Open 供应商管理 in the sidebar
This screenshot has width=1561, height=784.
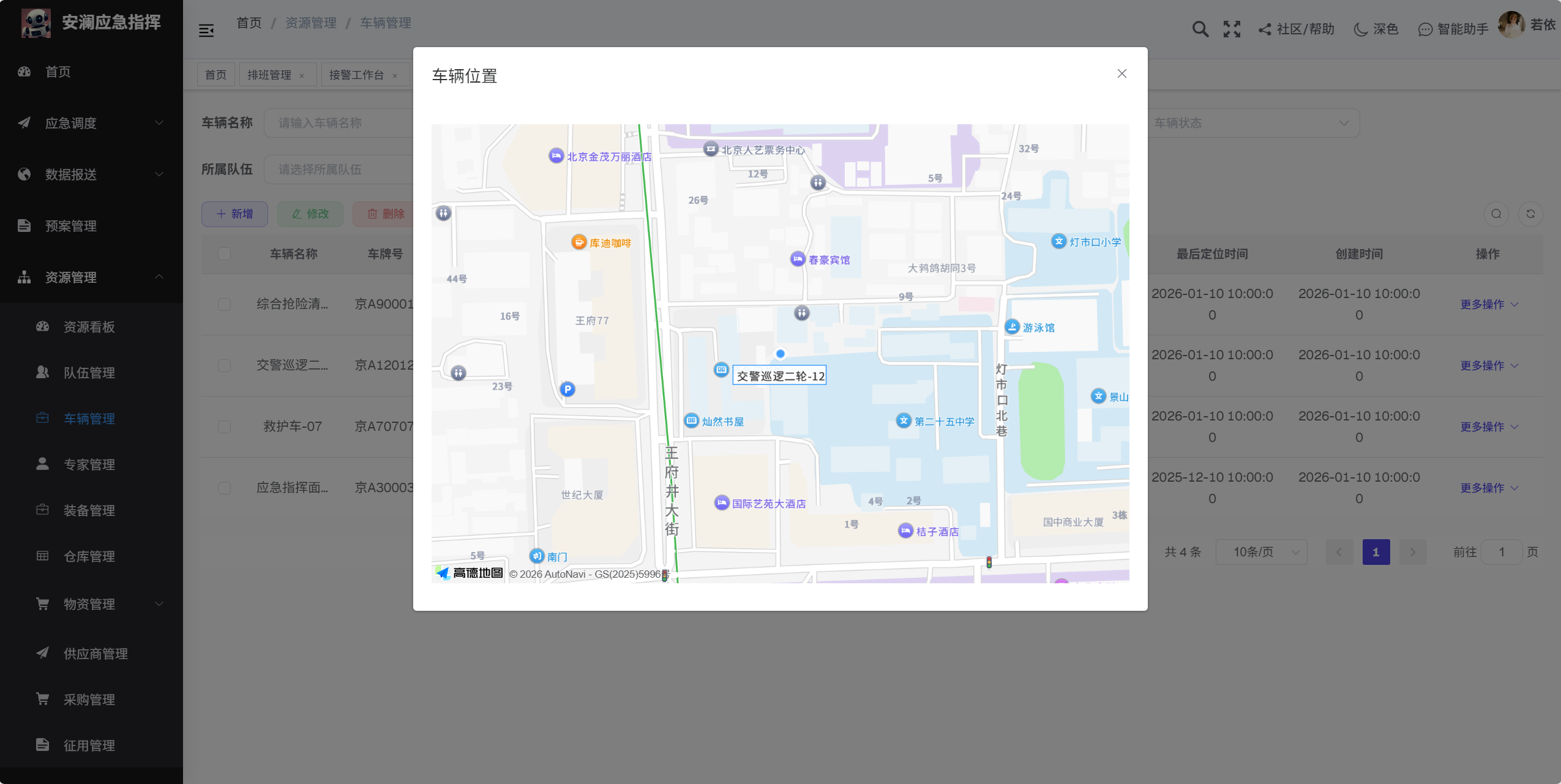tap(91, 654)
